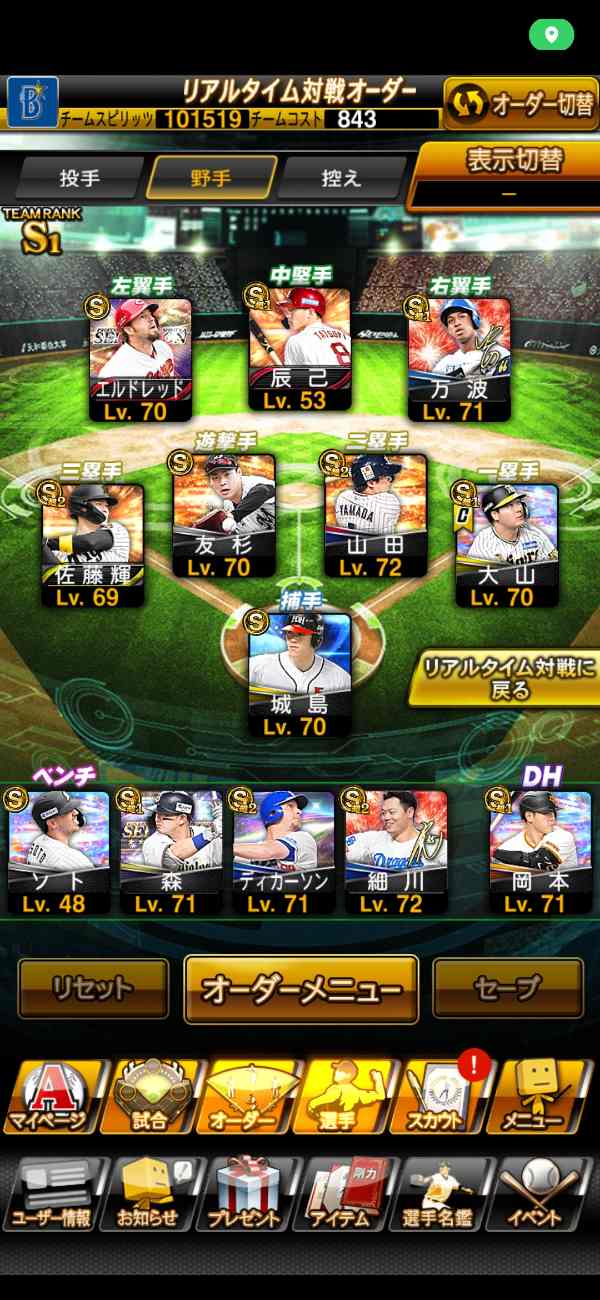Save the order with セーブ
600x1300 pixels.
507,989
